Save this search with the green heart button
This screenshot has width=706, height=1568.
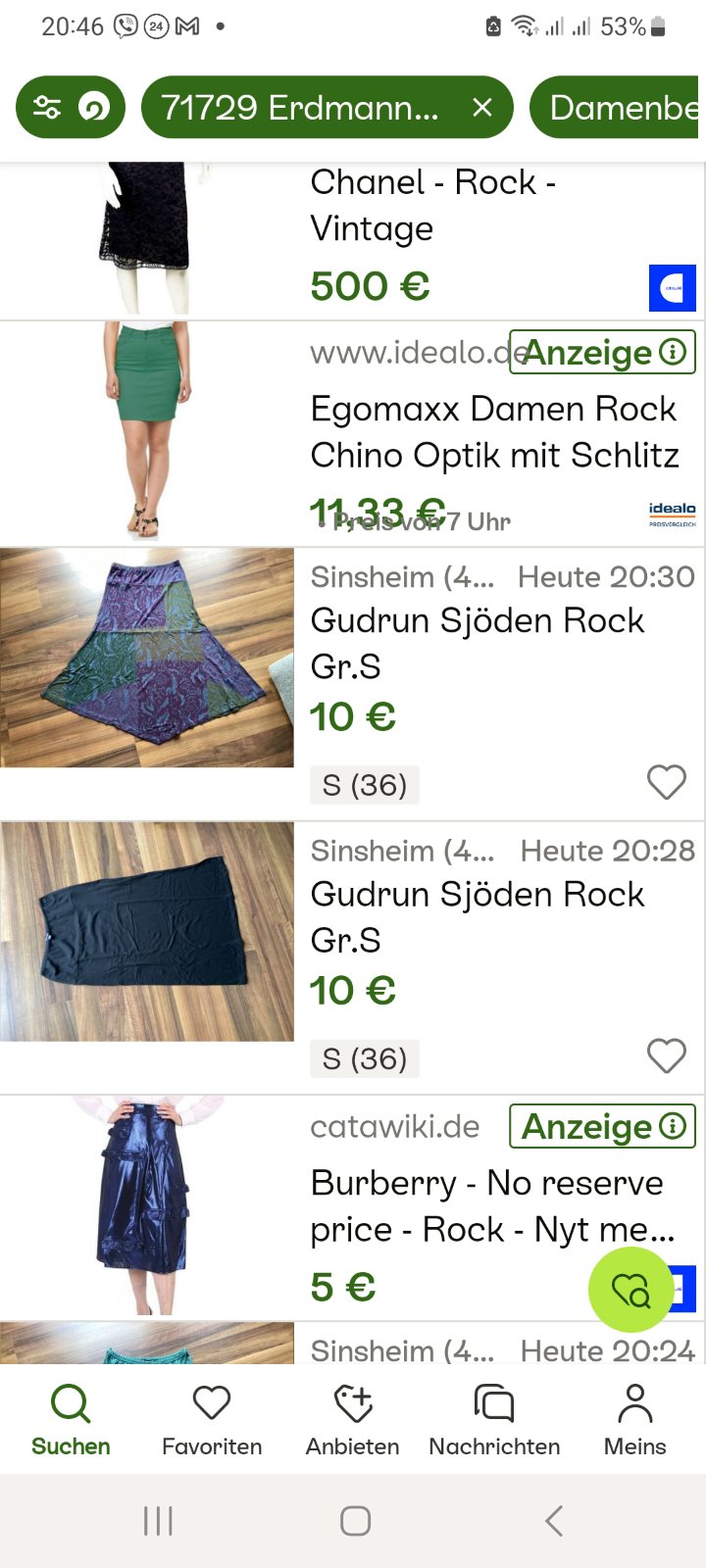coord(630,1290)
